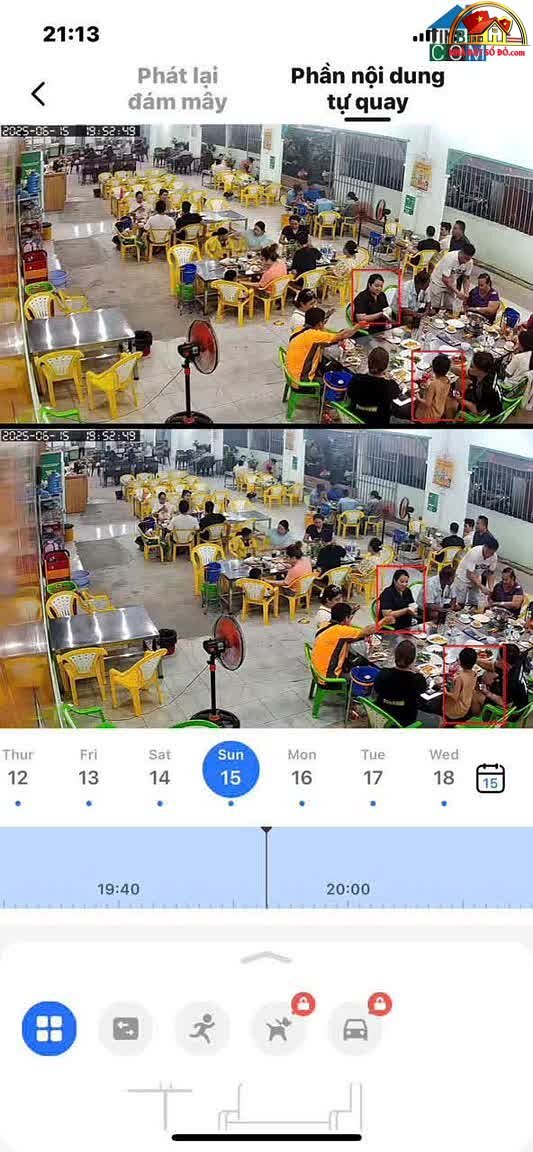The image size is (533, 1152).
Task: Open Tuesday 17 recordings
Action: tap(373, 769)
